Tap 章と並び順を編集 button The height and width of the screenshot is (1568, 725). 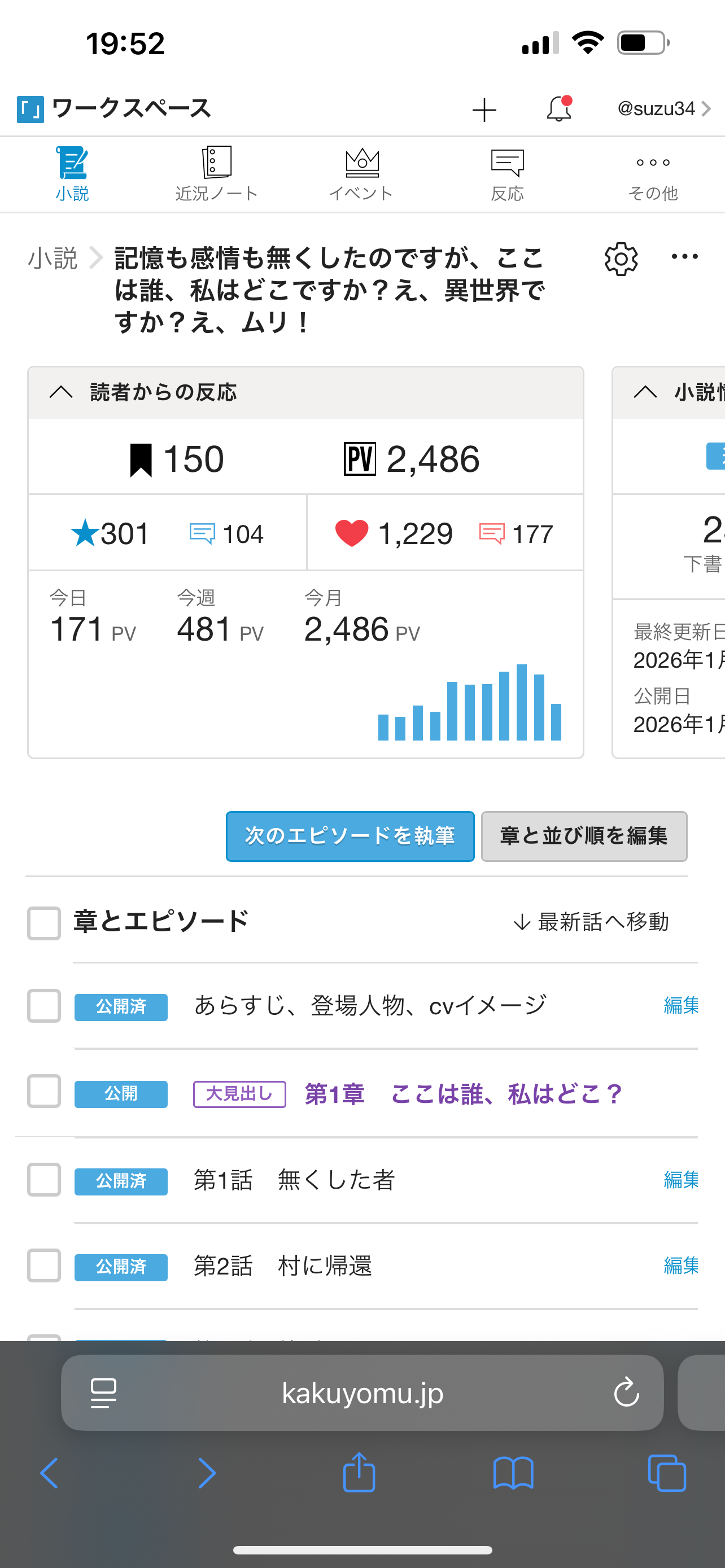click(x=584, y=836)
